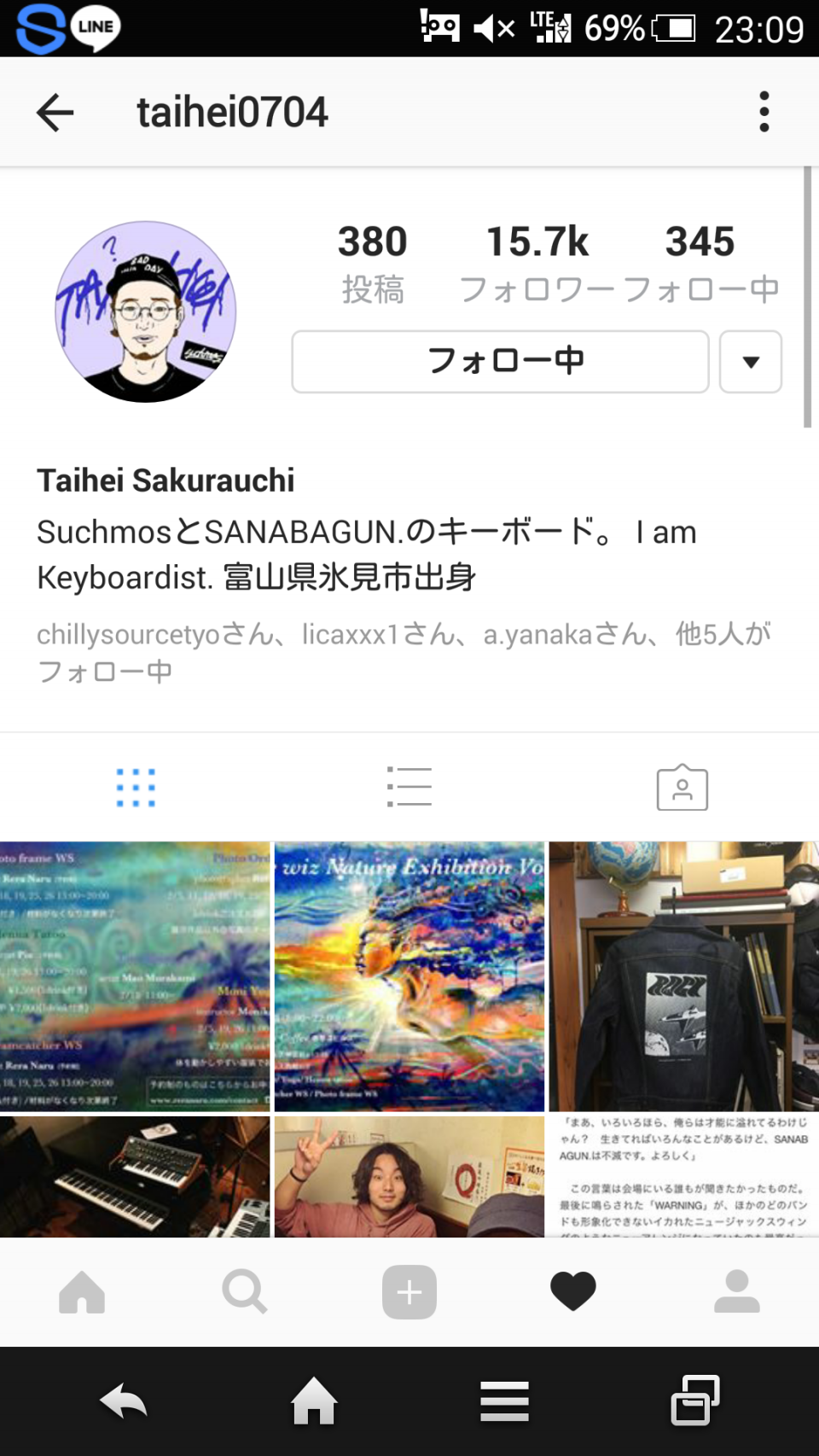Open taihei0704's profile picture
The image size is (819, 1456).
click(x=146, y=312)
